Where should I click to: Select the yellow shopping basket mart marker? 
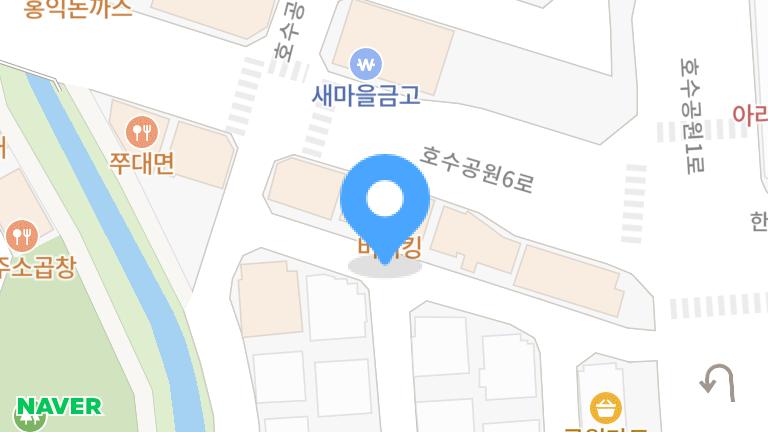(606, 408)
